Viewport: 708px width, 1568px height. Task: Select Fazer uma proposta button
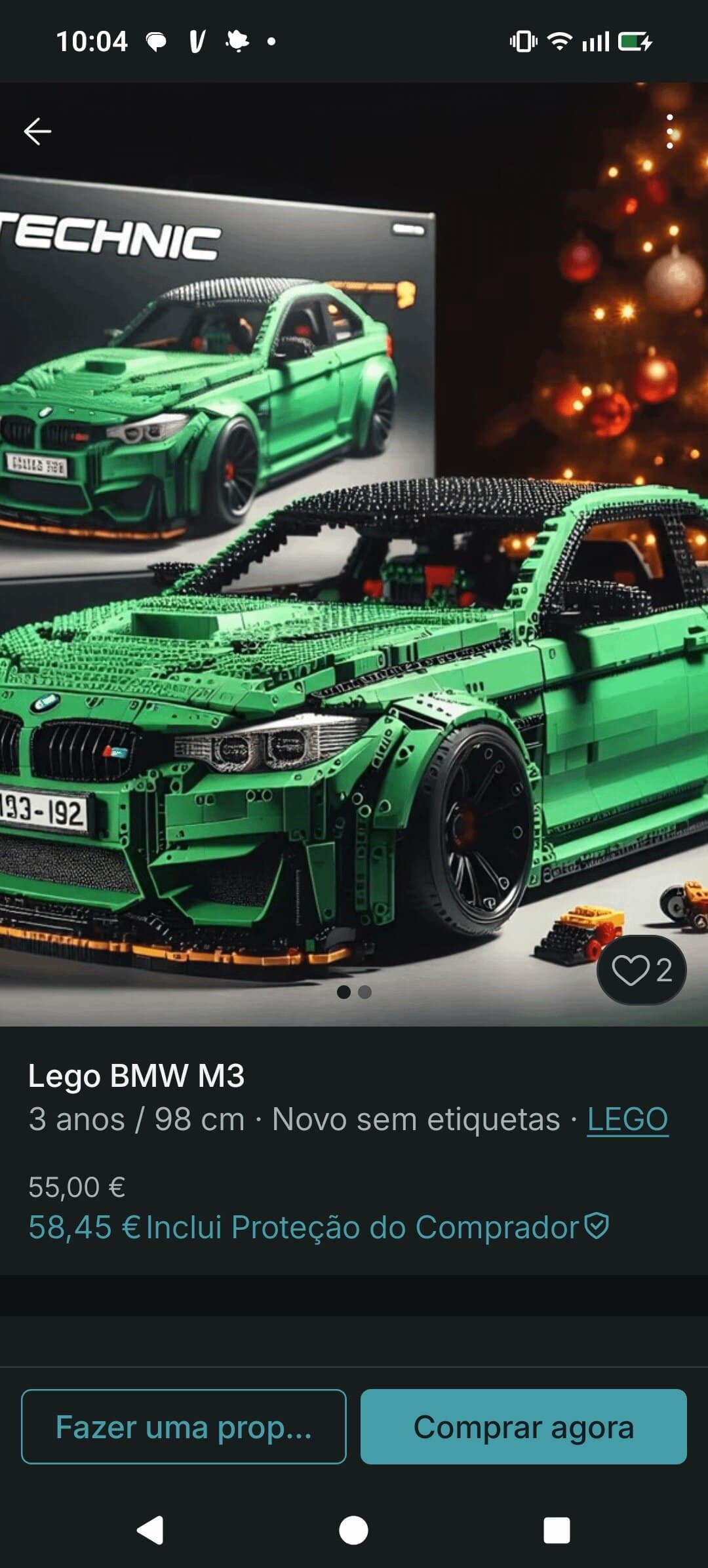coord(184,1427)
